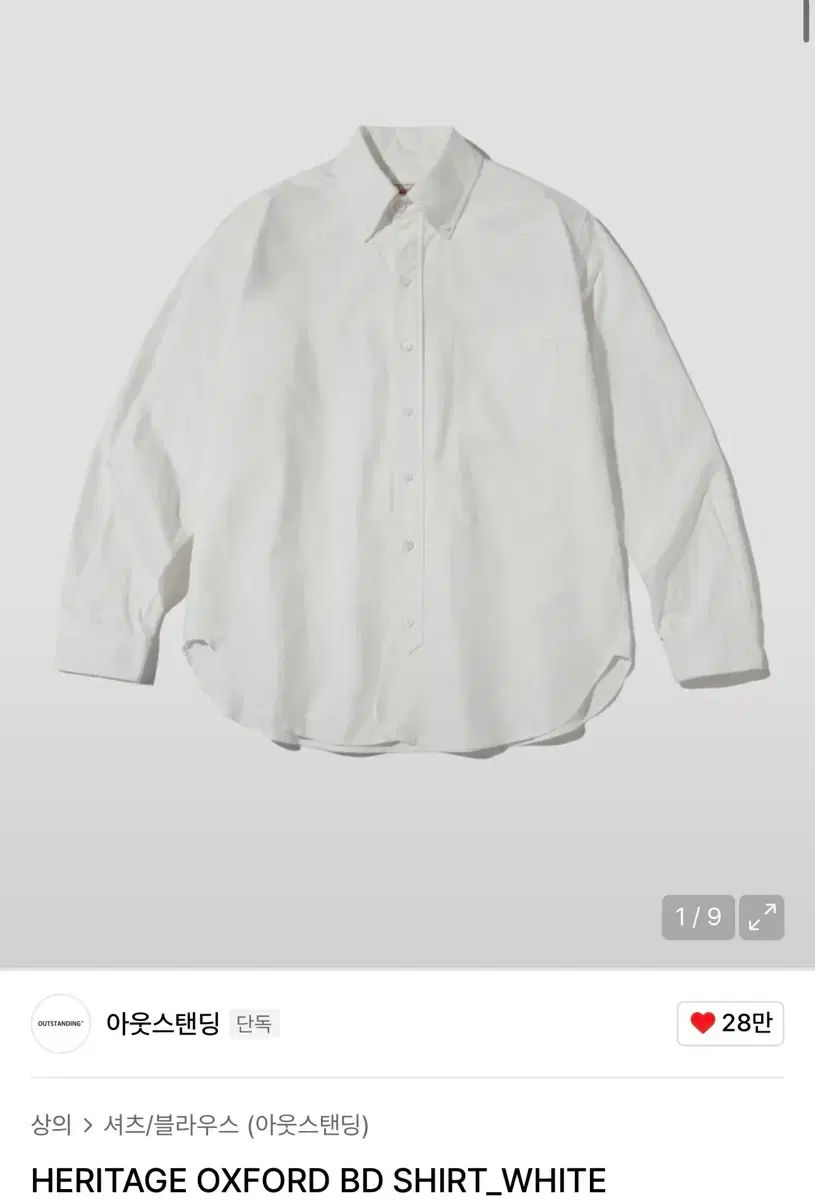View the white oxford shirt product photo

[x=406, y=440]
